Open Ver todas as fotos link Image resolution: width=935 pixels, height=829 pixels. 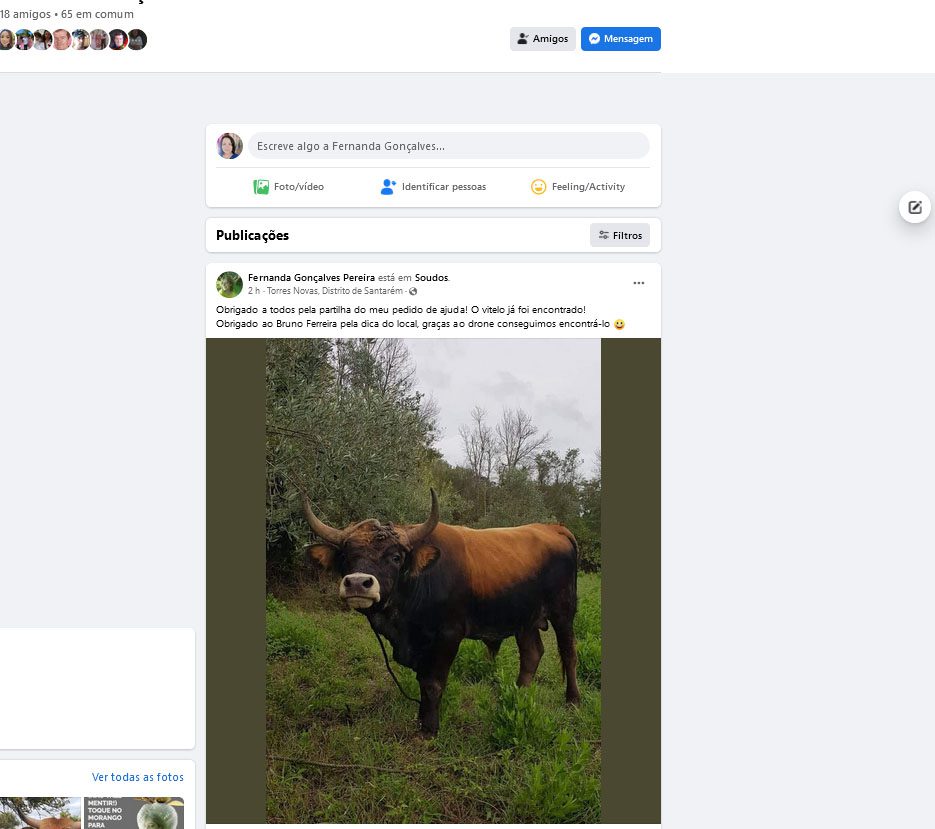[x=138, y=777]
